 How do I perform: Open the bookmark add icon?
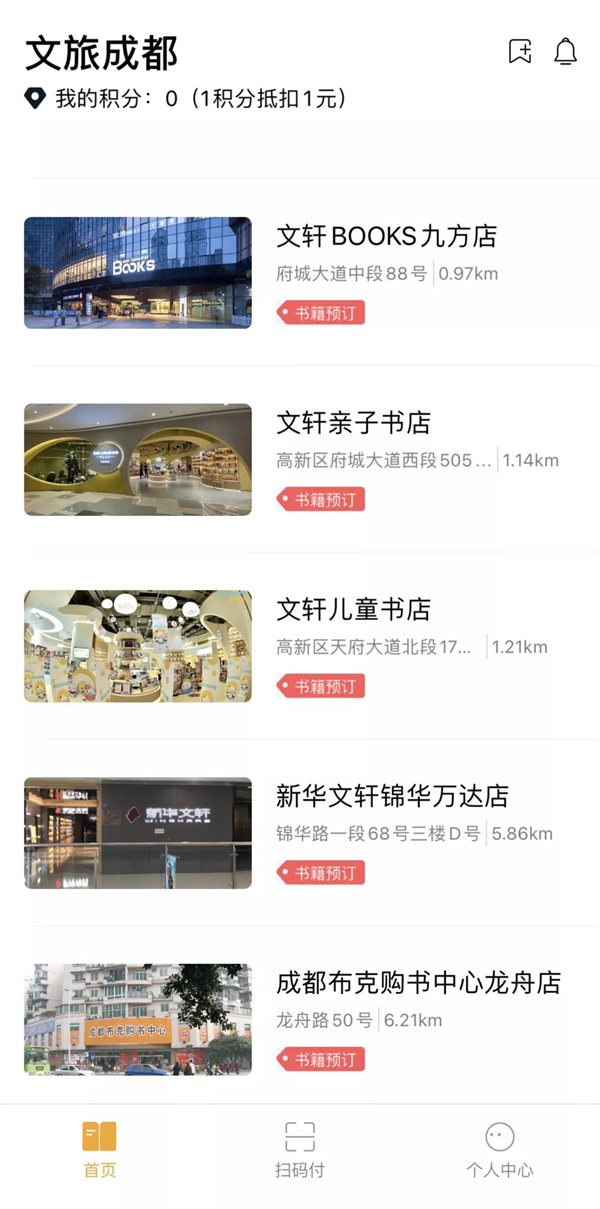click(520, 51)
